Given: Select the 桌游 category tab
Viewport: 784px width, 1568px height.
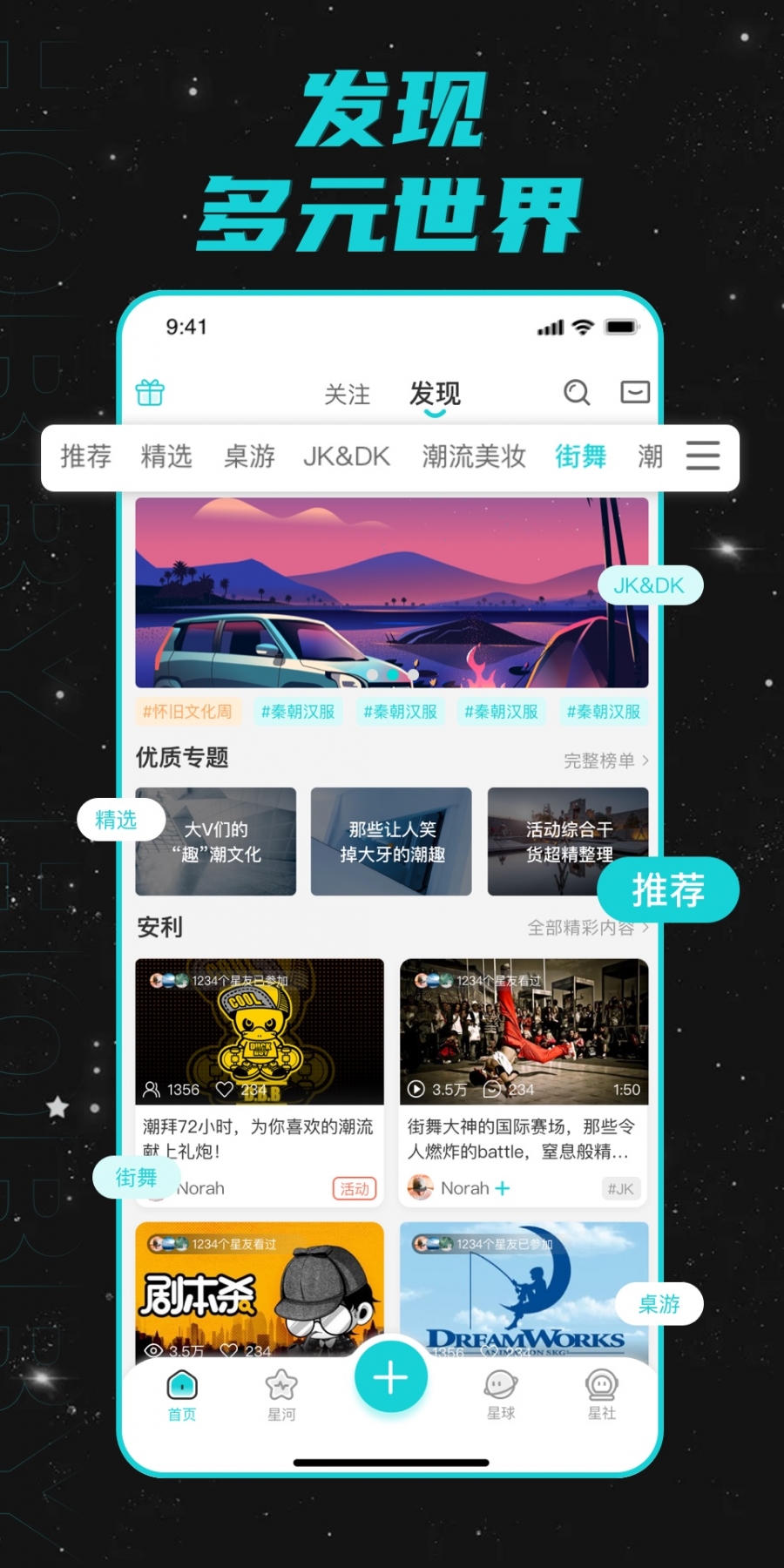Looking at the screenshot, I should pos(250,456).
